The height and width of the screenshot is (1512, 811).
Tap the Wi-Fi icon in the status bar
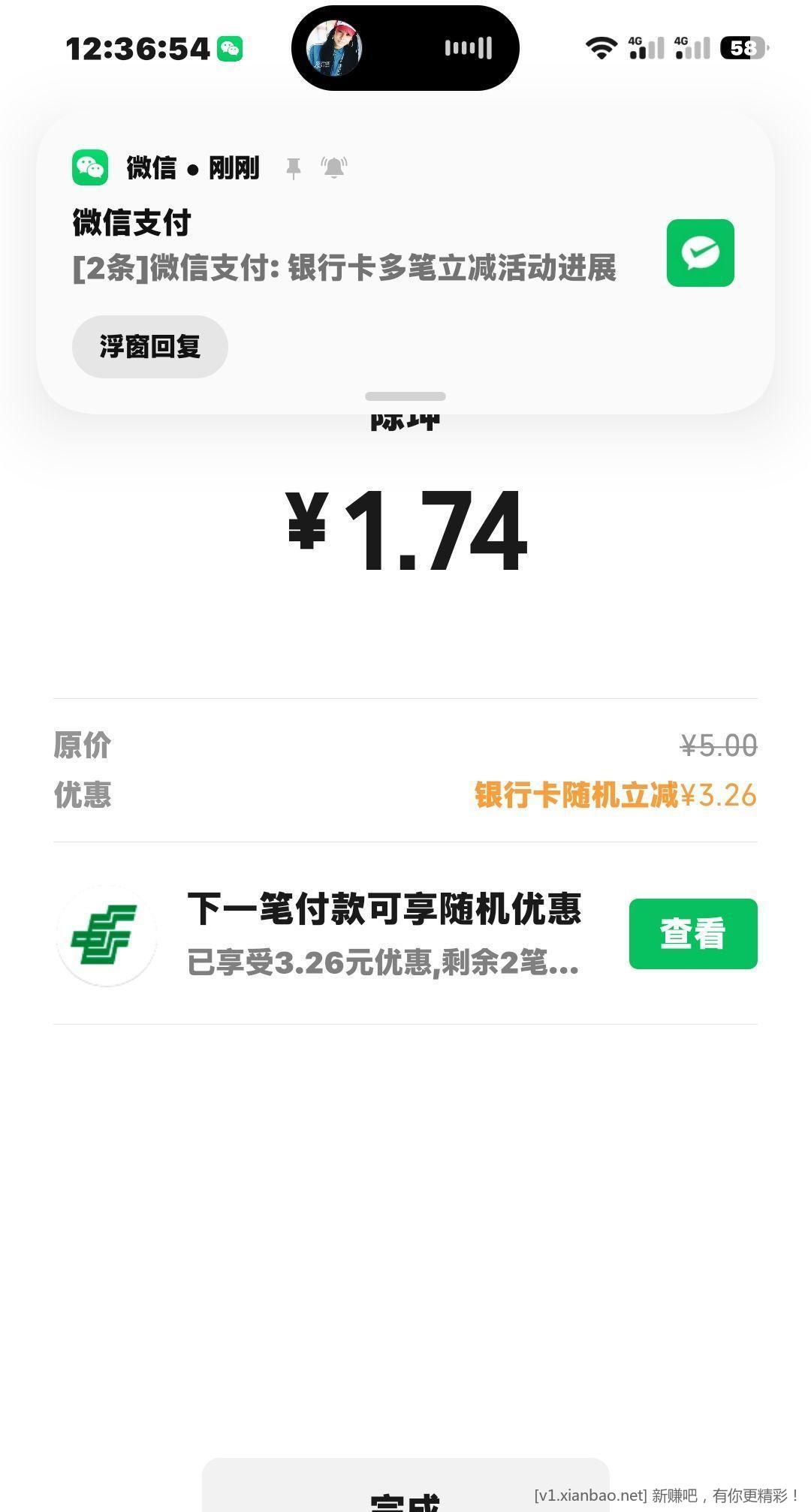coord(601,47)
